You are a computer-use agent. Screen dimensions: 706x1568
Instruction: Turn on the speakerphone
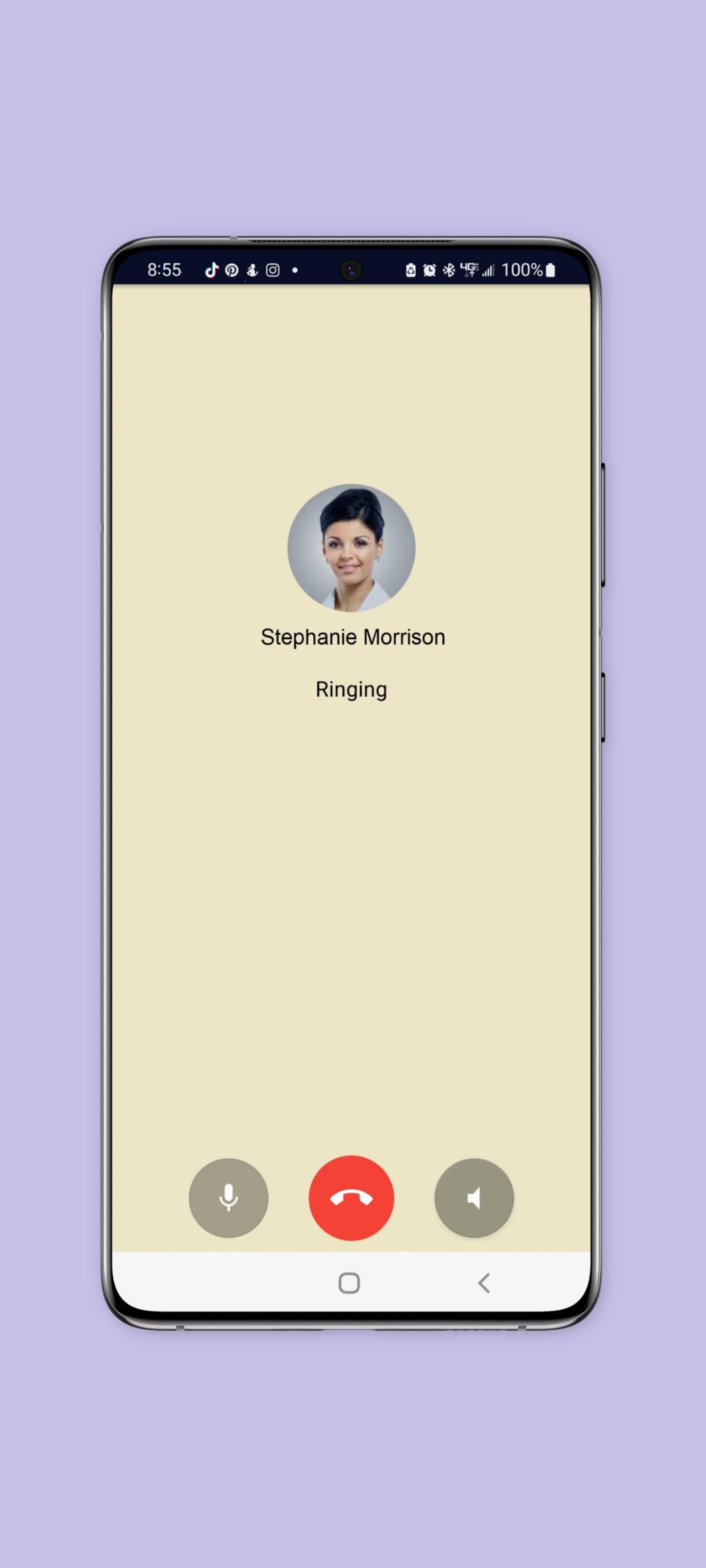point(474,1197)
